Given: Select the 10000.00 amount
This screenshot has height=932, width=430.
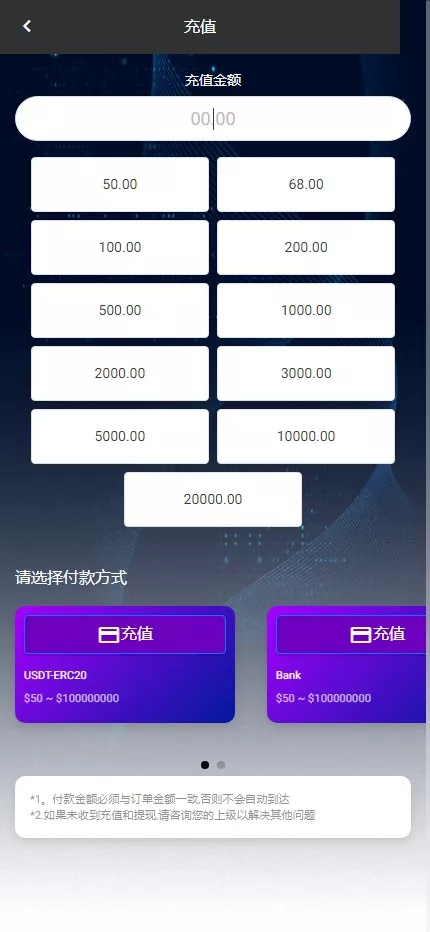Looking at the screenshot, I should [x=306, y=436].
